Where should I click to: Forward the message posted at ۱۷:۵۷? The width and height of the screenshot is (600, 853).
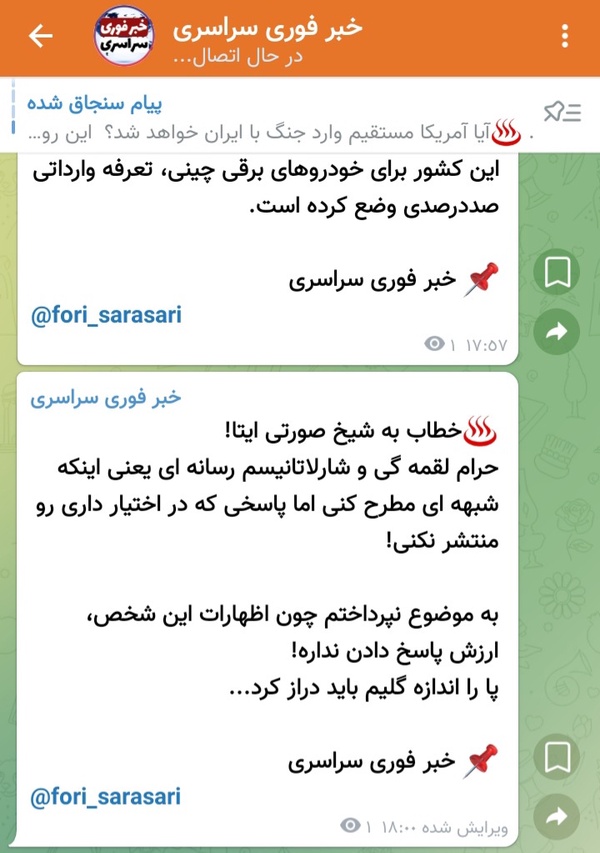[x=556, y=331]
